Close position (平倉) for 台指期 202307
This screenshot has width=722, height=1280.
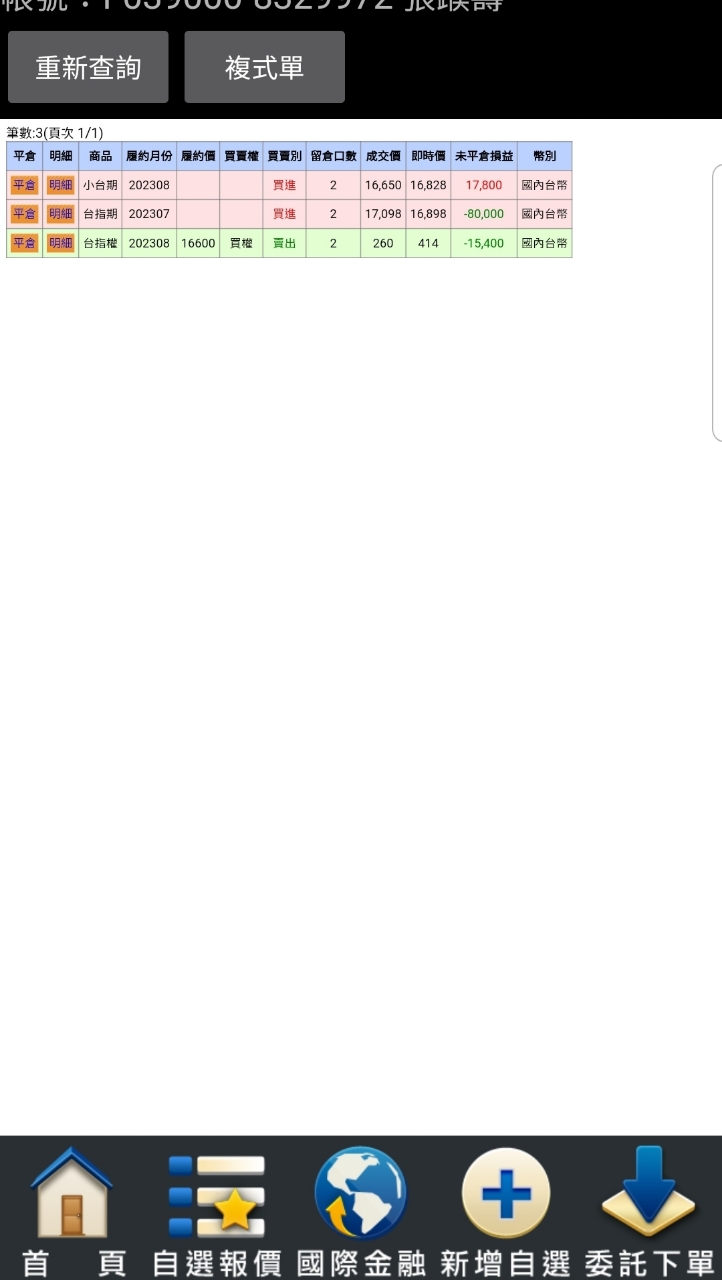pos(25,214)
